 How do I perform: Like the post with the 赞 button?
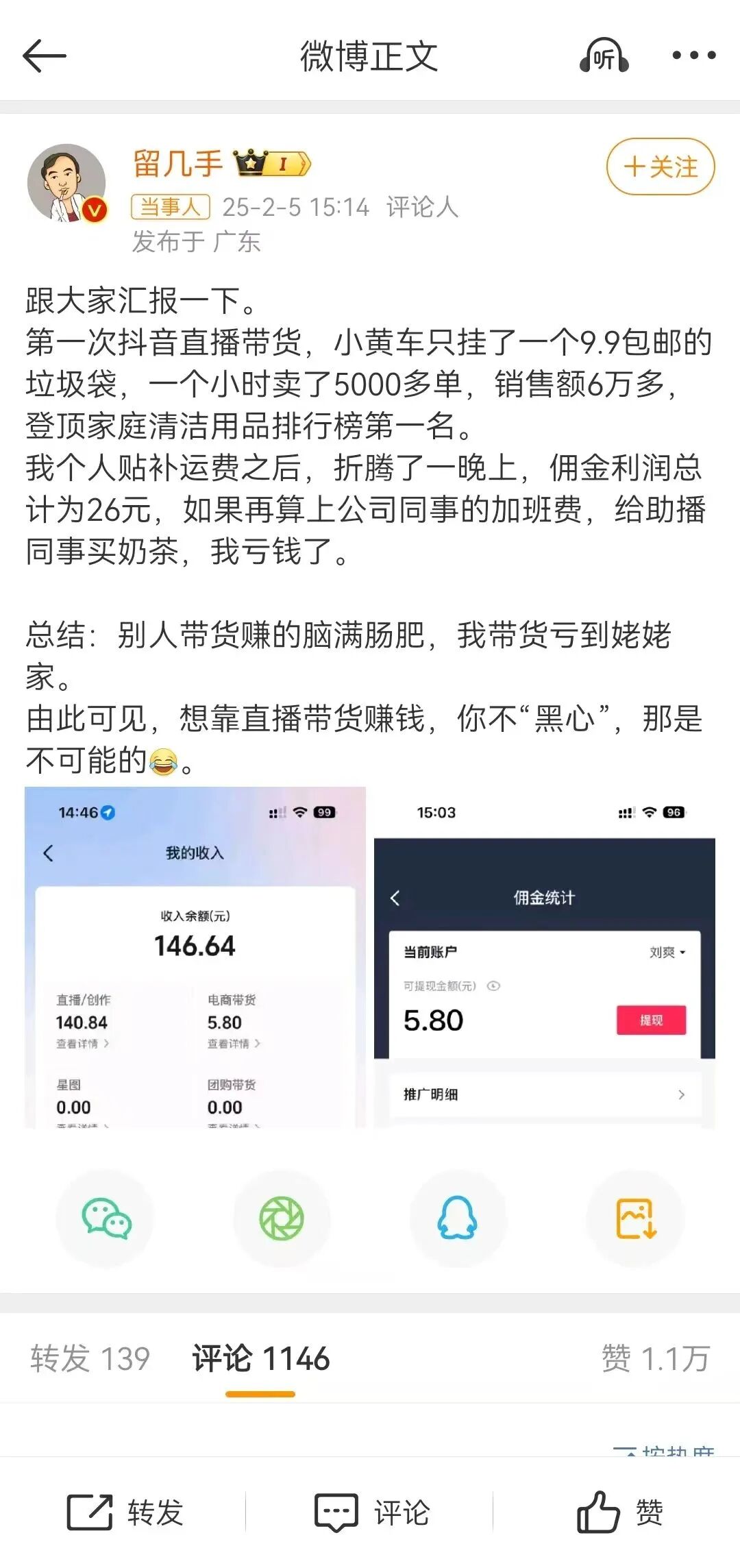[619, 1512]
